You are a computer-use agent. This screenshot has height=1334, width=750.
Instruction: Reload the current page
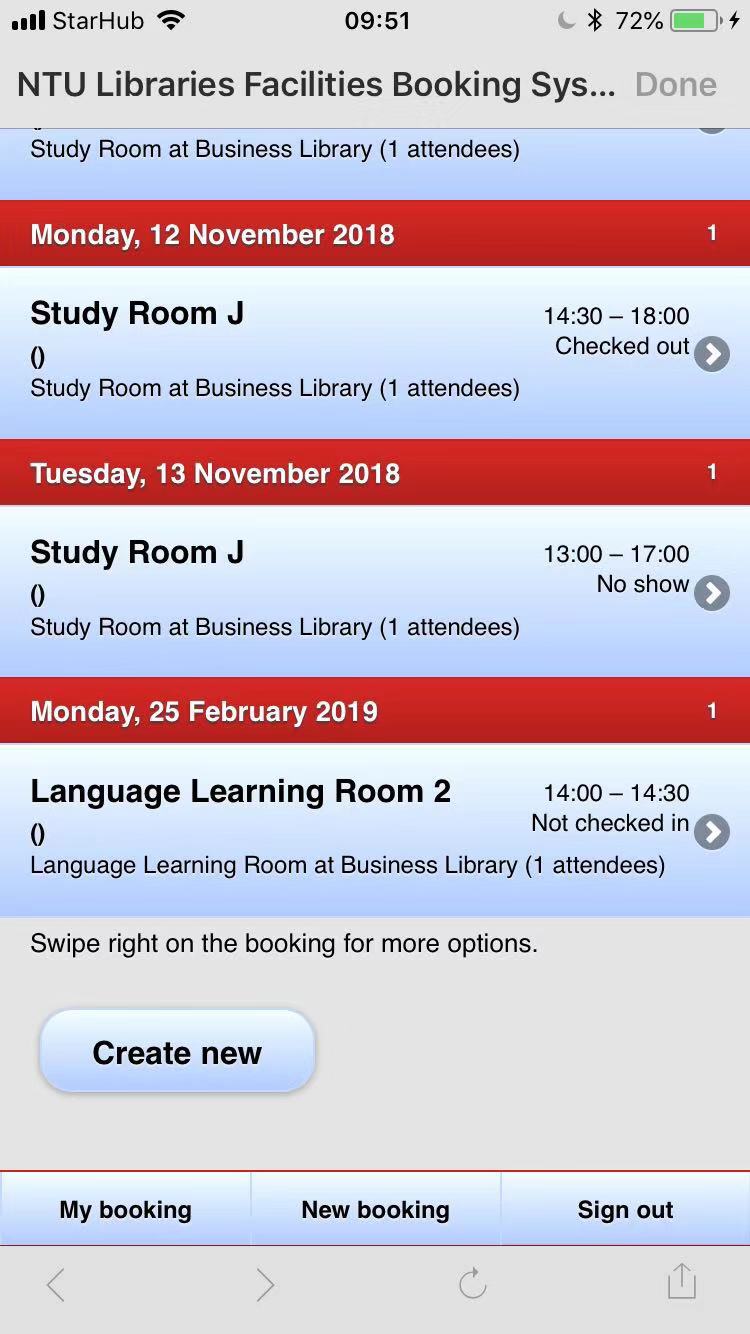pos(472,1284)
